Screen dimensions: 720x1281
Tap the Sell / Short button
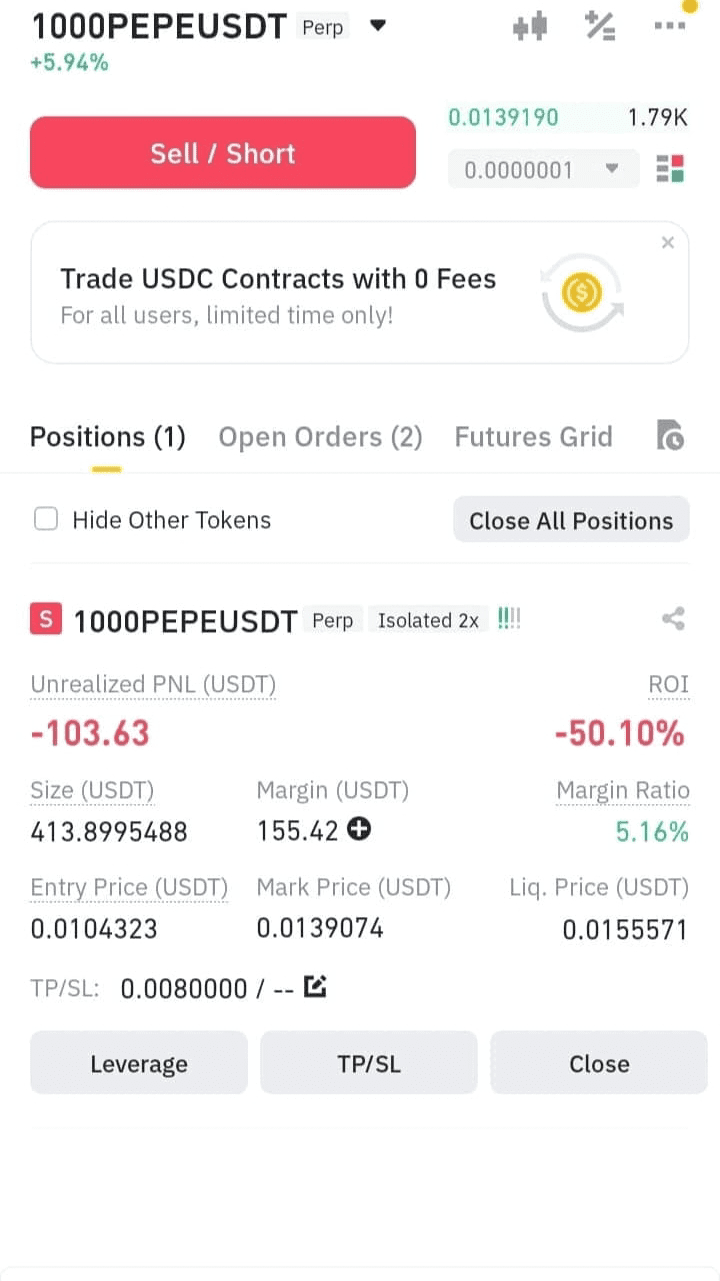coord(222,153)
